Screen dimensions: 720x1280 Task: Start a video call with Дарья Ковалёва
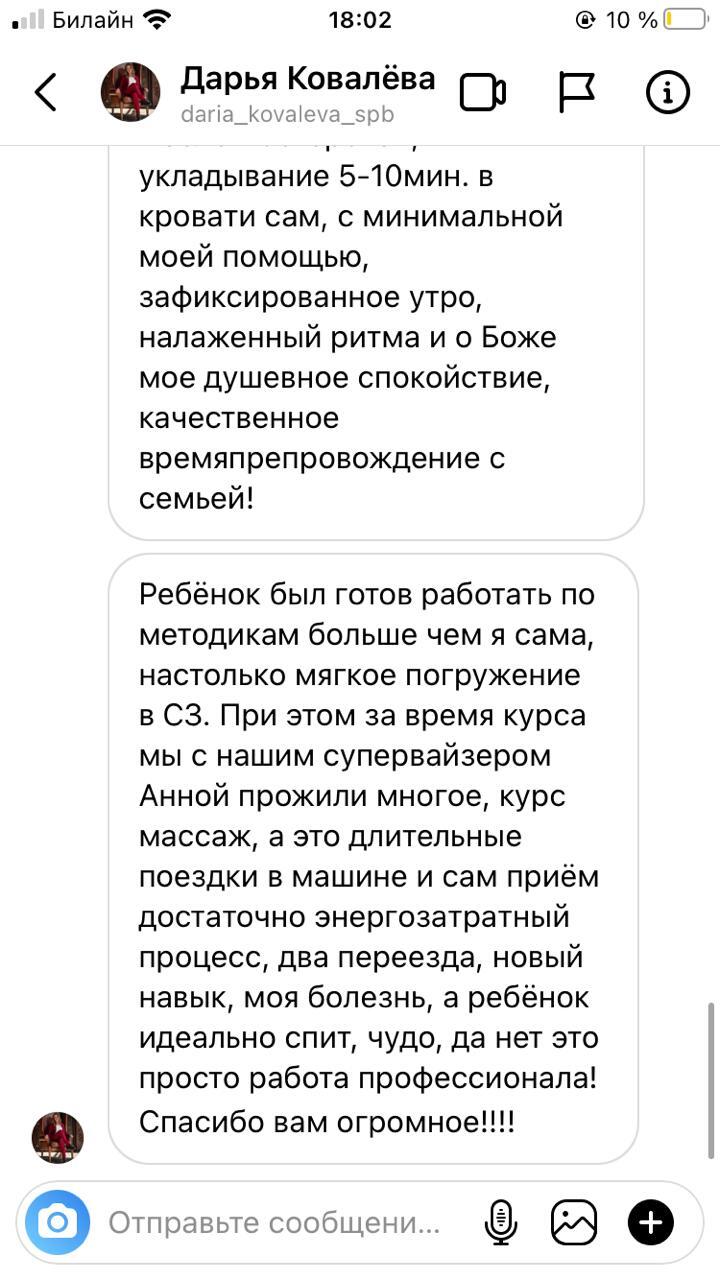click(x=482, y=93)
